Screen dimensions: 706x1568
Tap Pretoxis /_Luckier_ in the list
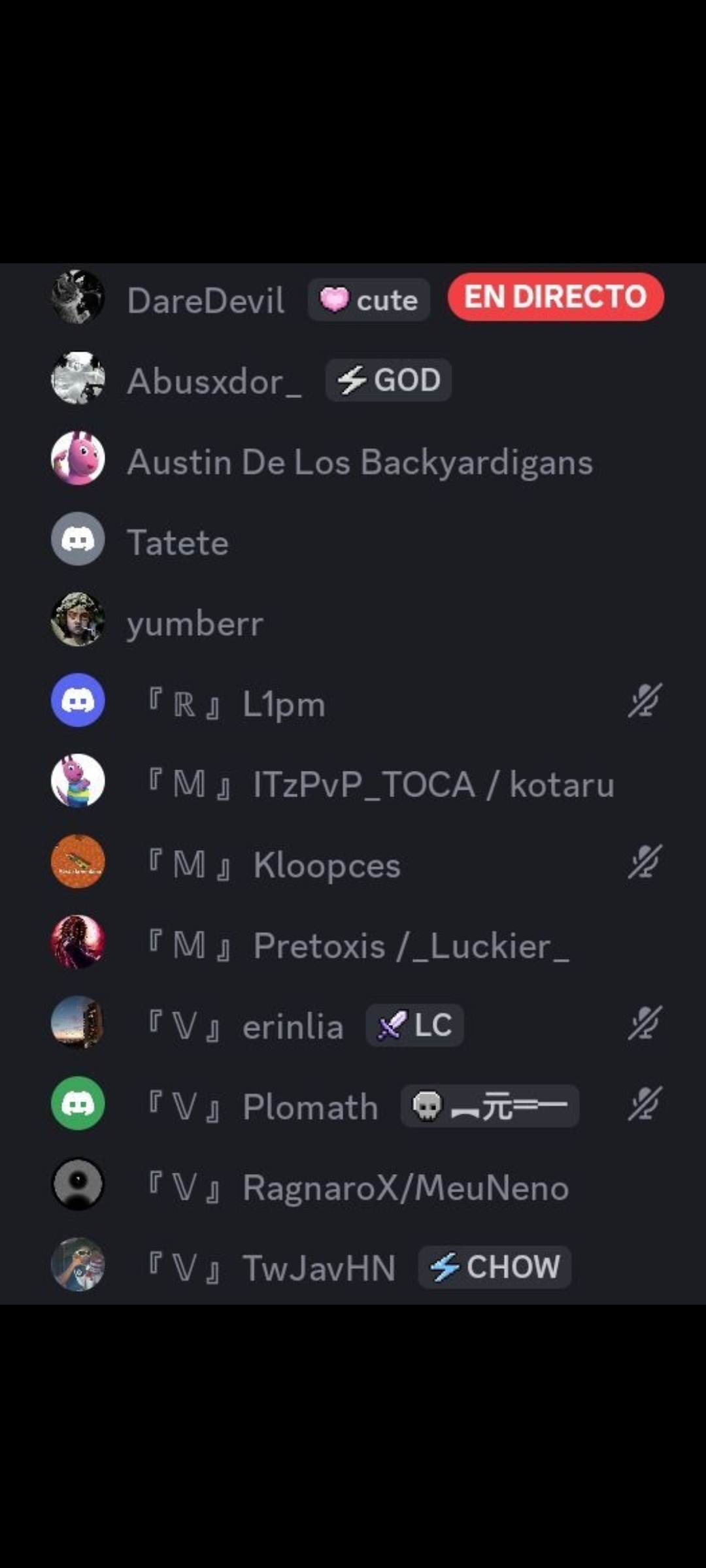pos(353,945)
